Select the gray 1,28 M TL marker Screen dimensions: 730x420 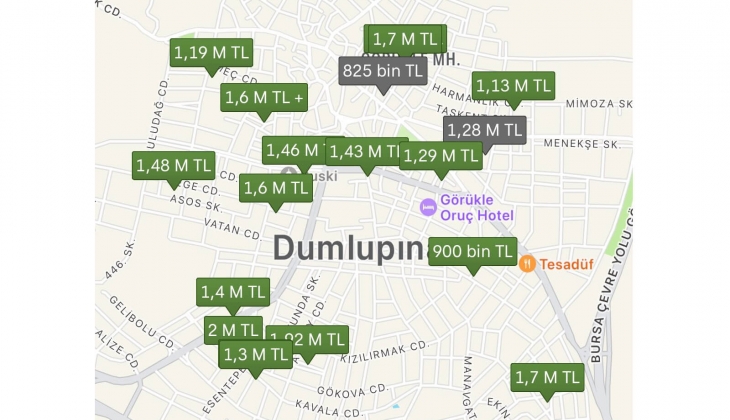(x=485, y=129)
